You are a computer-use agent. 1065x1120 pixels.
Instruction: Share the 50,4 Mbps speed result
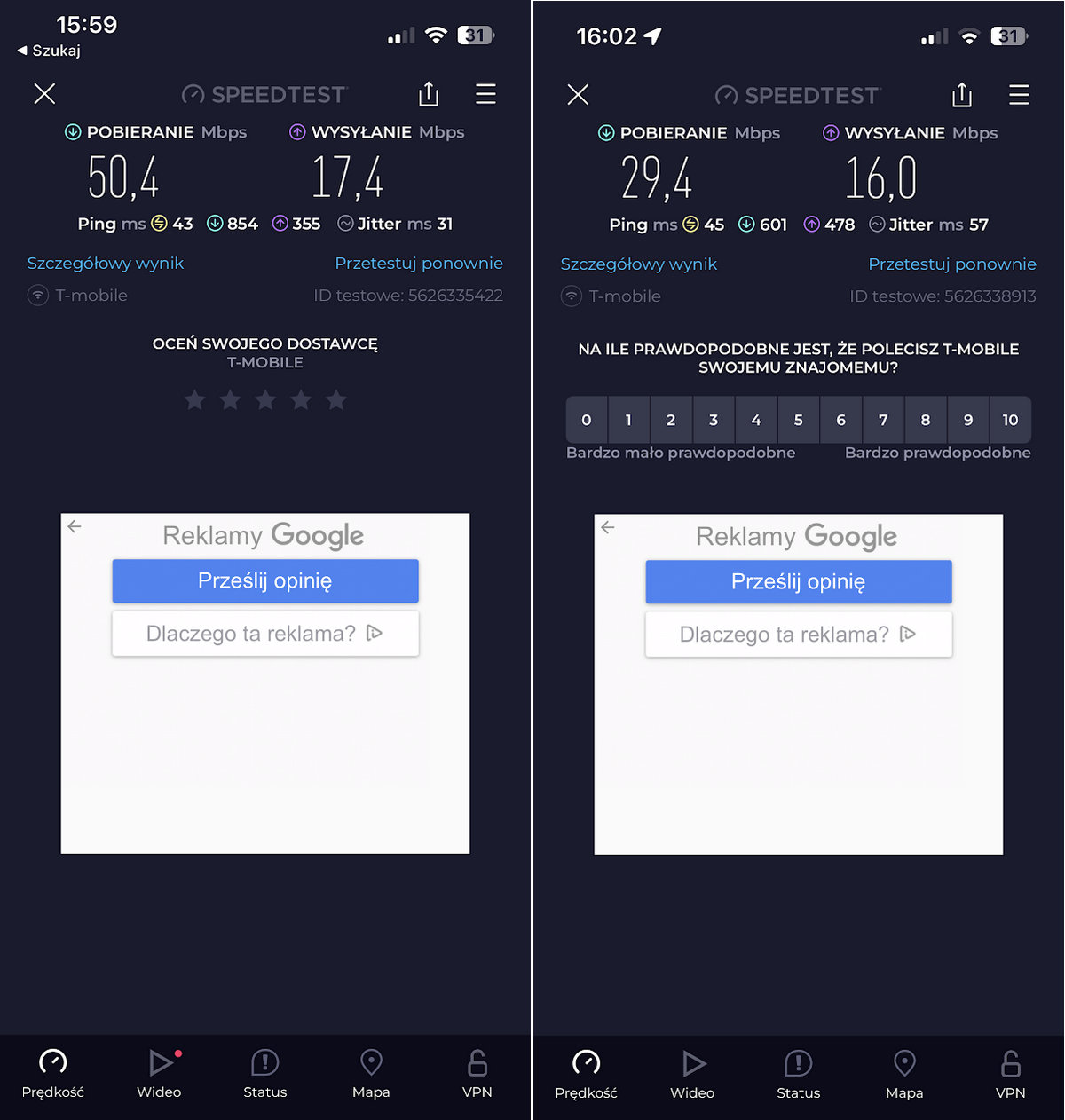click(429, 94)
